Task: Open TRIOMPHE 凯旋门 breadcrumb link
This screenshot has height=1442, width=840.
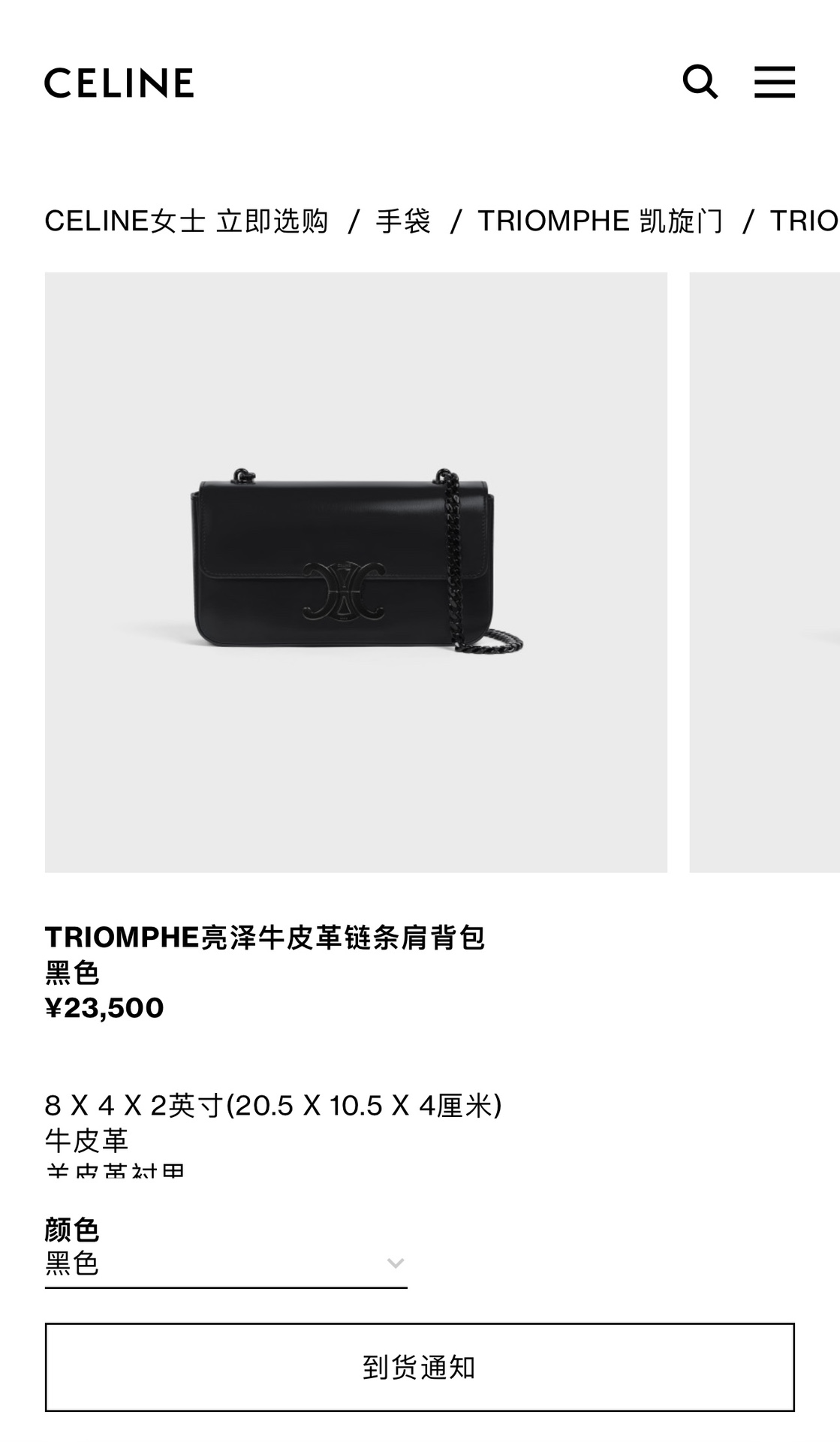Action: pos(600,221)
